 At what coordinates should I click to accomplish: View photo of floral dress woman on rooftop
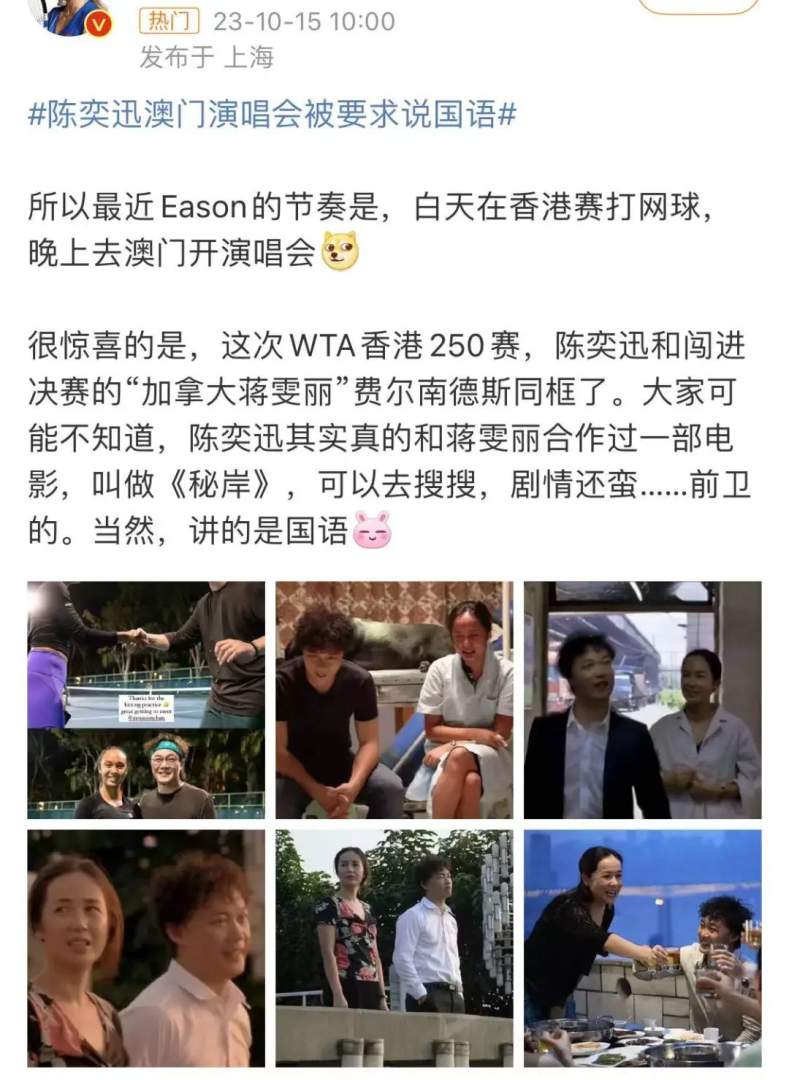point(394,948)
